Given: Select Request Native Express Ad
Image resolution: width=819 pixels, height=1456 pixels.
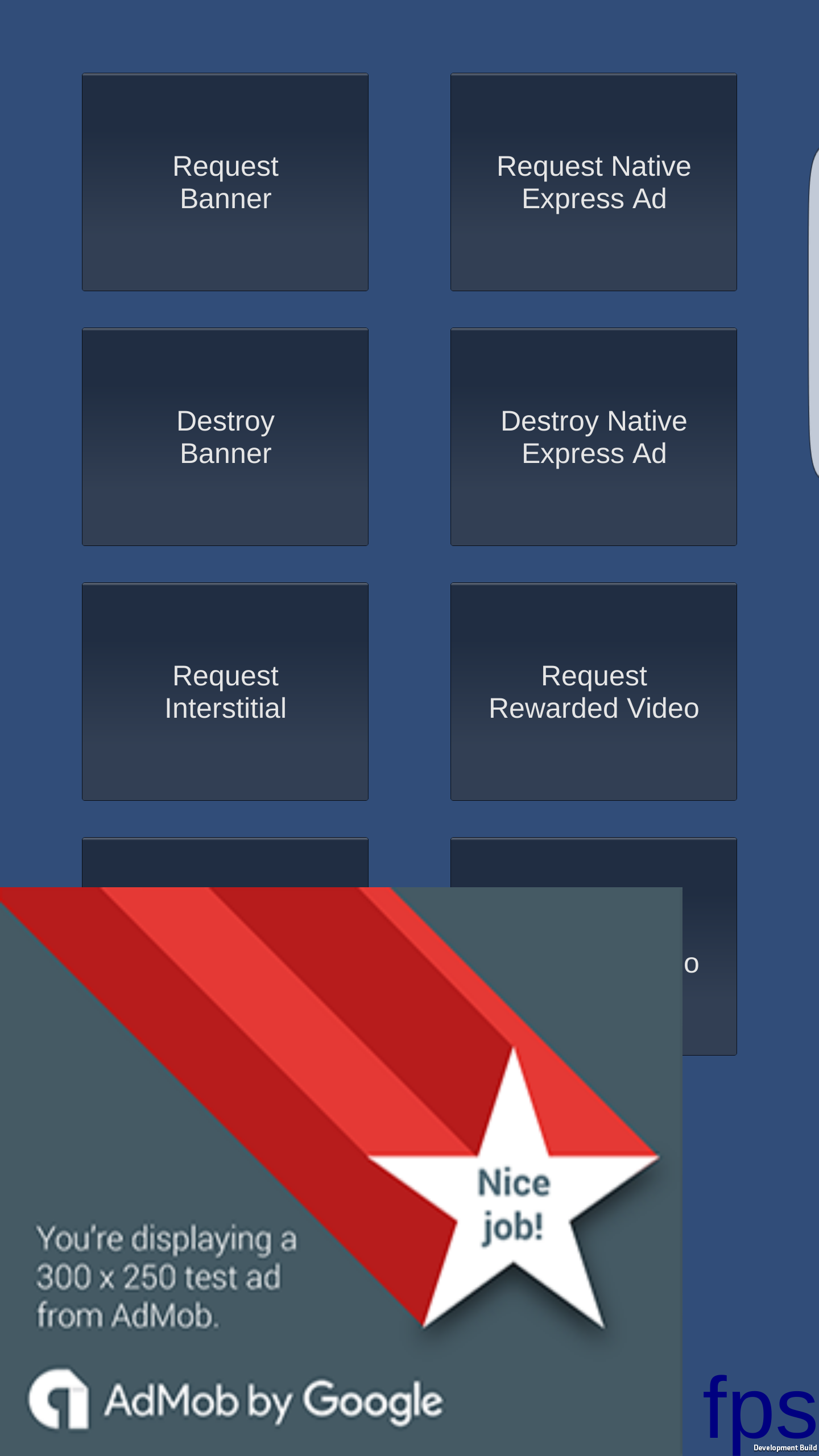Looking at the screenshot, I should tap(593, 182).
